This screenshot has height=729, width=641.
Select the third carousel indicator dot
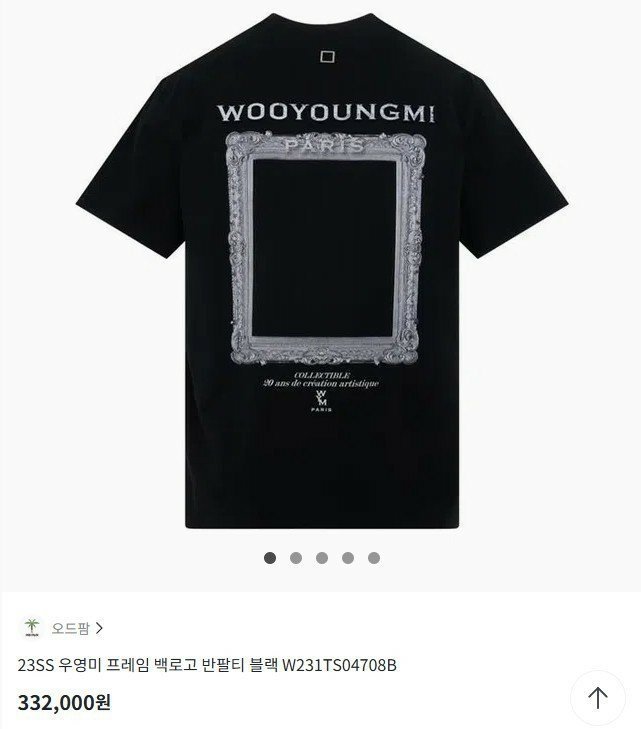322,558
